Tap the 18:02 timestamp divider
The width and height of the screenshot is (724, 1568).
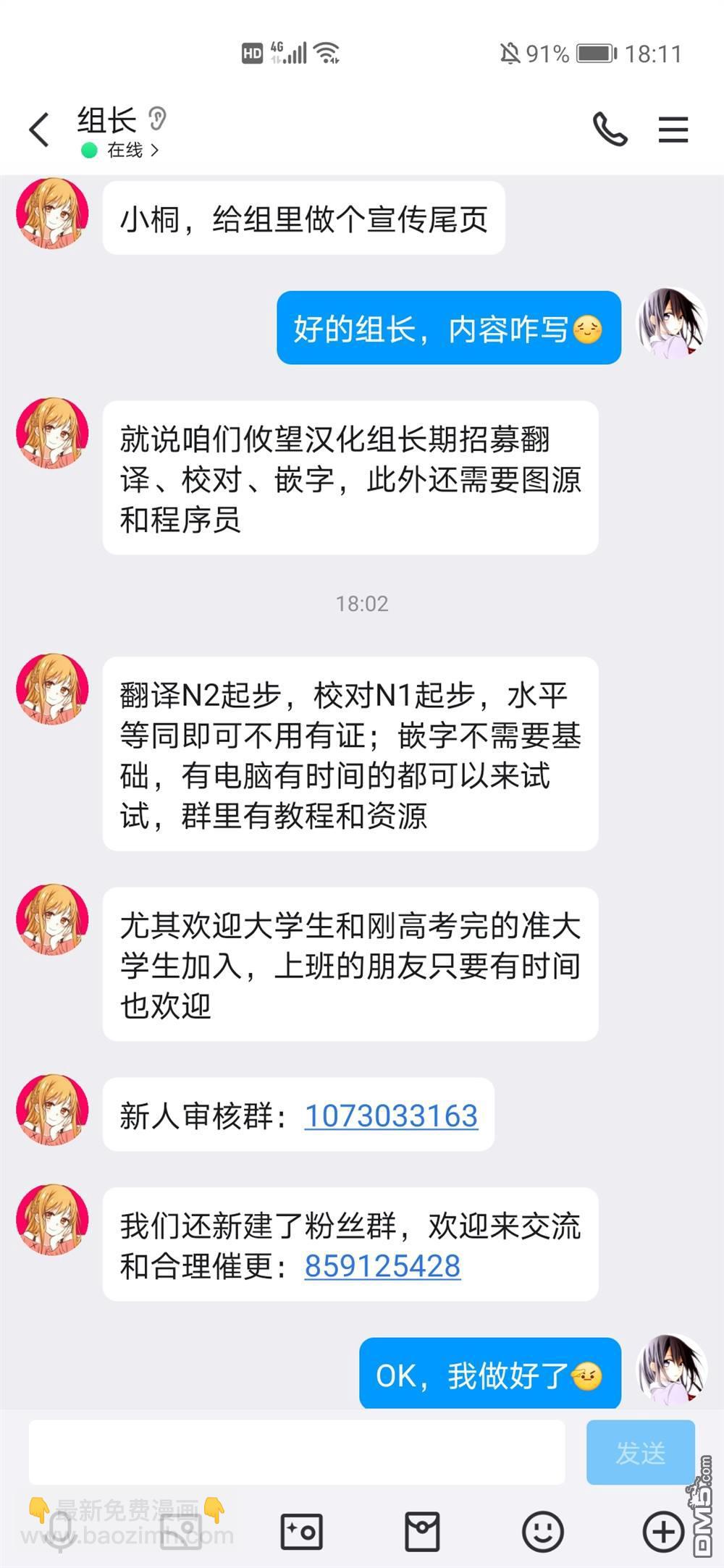(x=362, y=603)
